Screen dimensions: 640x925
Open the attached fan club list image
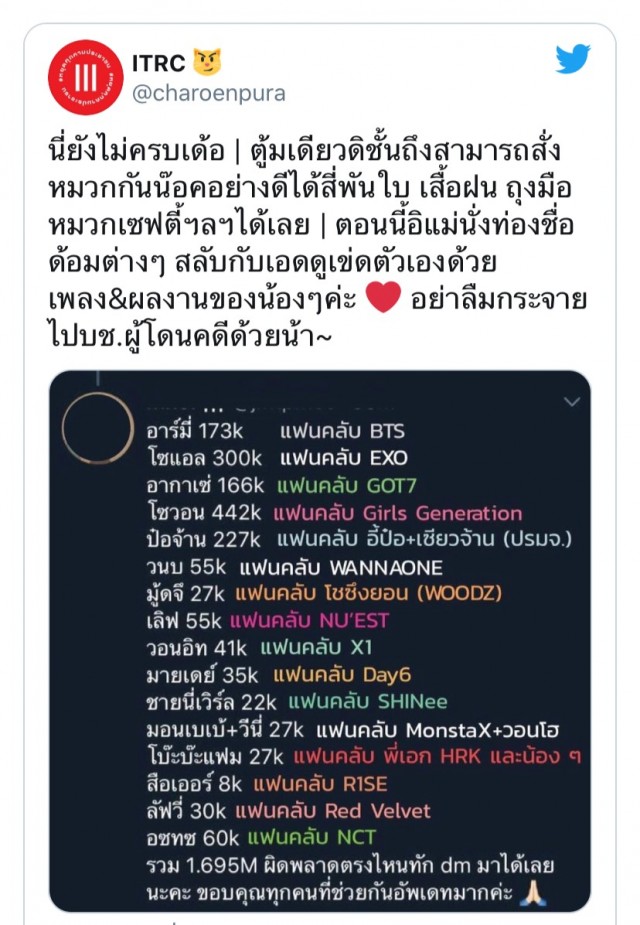click(x=320, y=640)
